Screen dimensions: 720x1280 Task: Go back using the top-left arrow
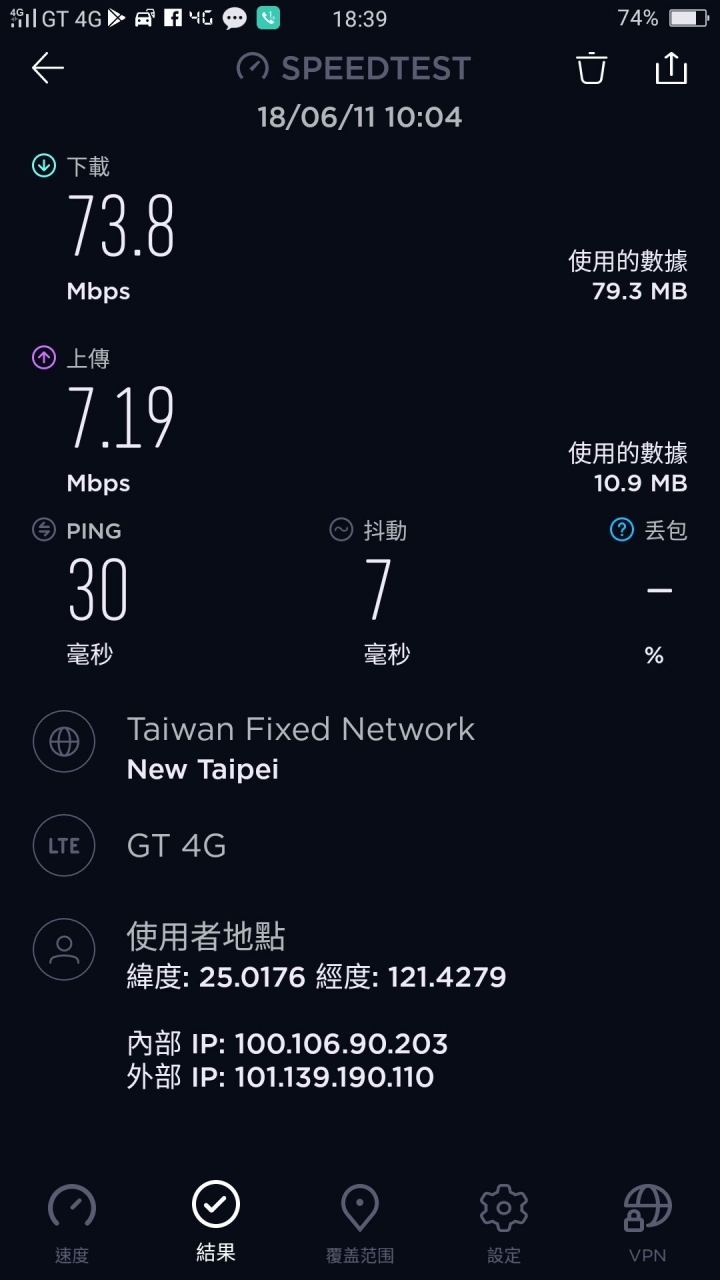(47, 68)
